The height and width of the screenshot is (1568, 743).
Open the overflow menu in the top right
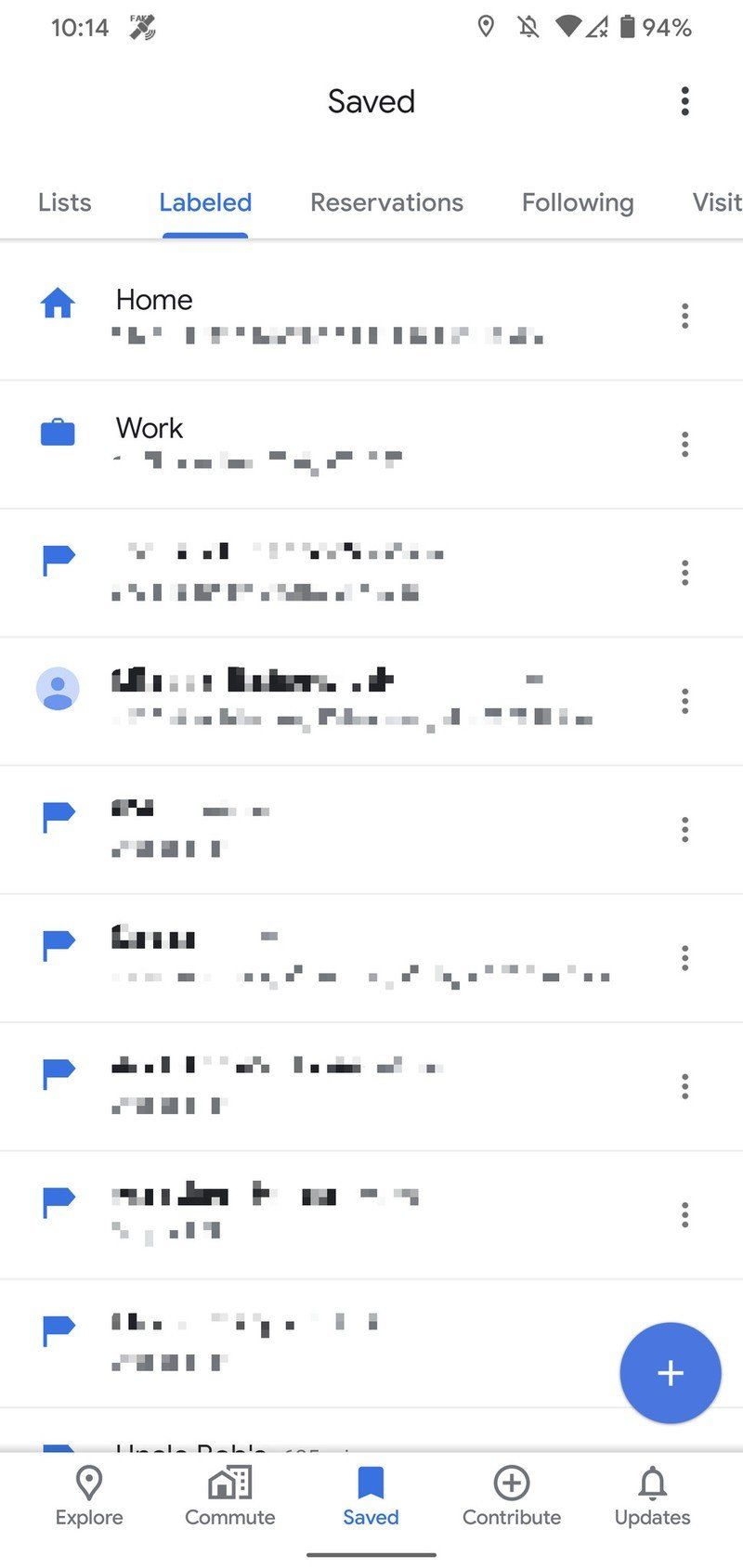click(684, 100)
